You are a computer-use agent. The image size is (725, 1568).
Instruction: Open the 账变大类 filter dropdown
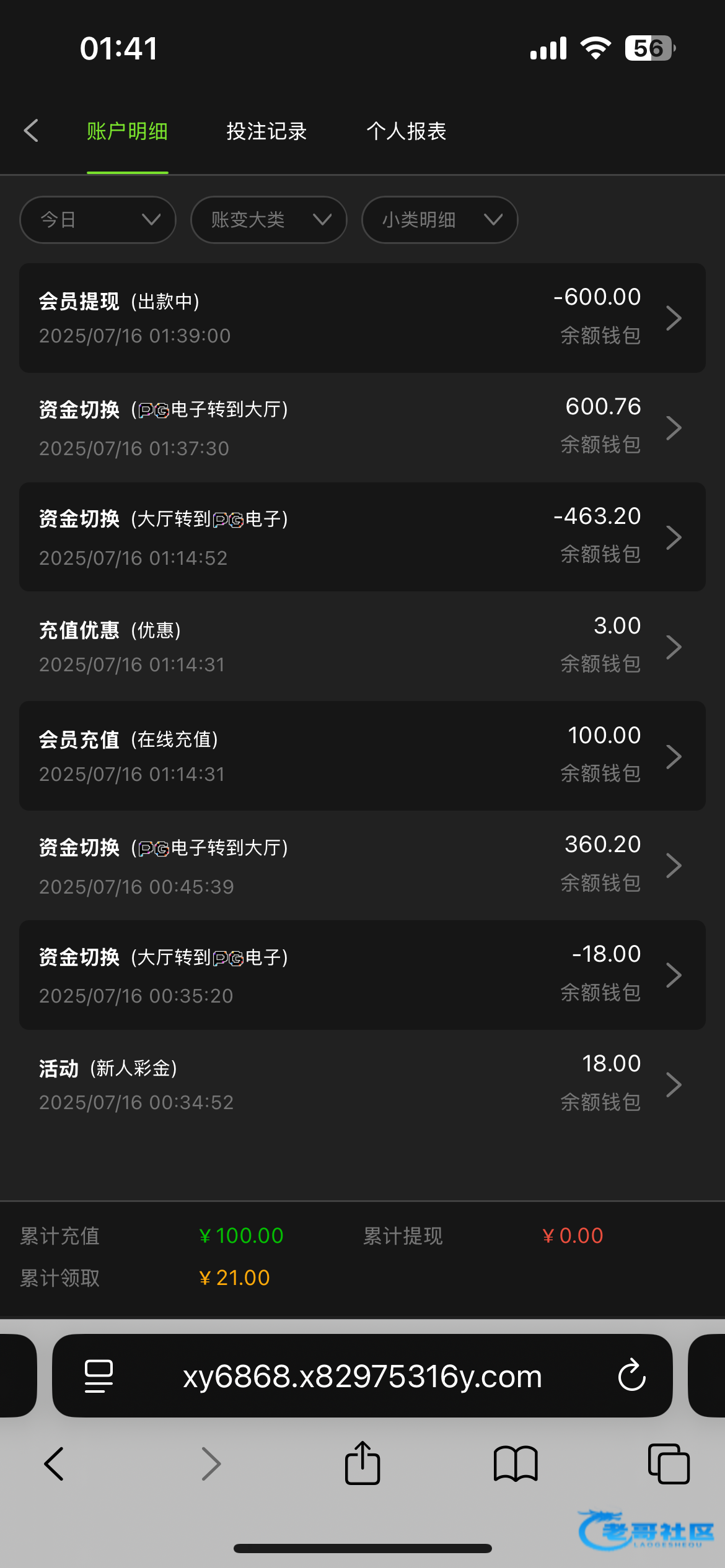point(269,220)
